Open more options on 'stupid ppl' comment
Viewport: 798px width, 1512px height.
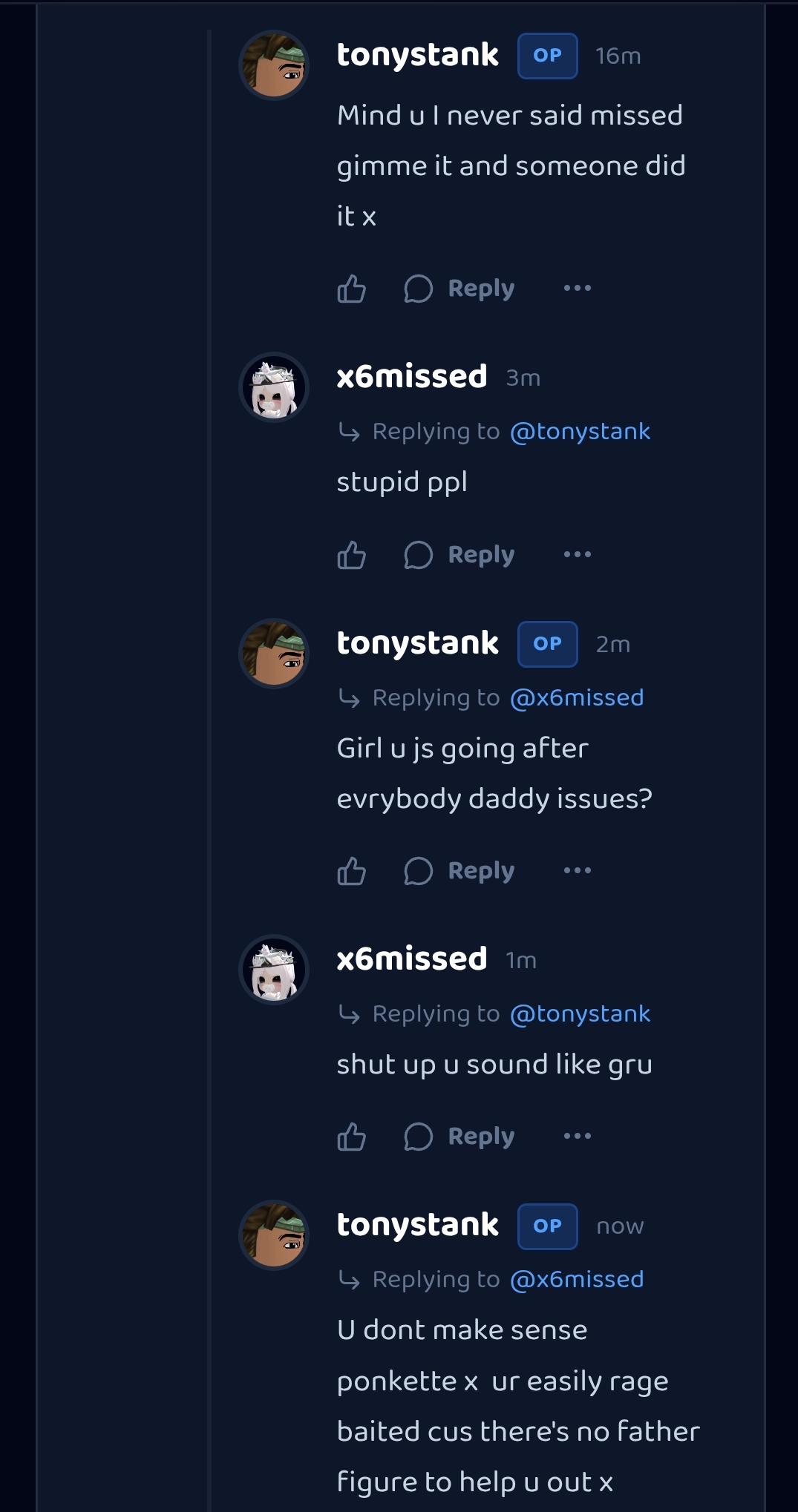578,554
